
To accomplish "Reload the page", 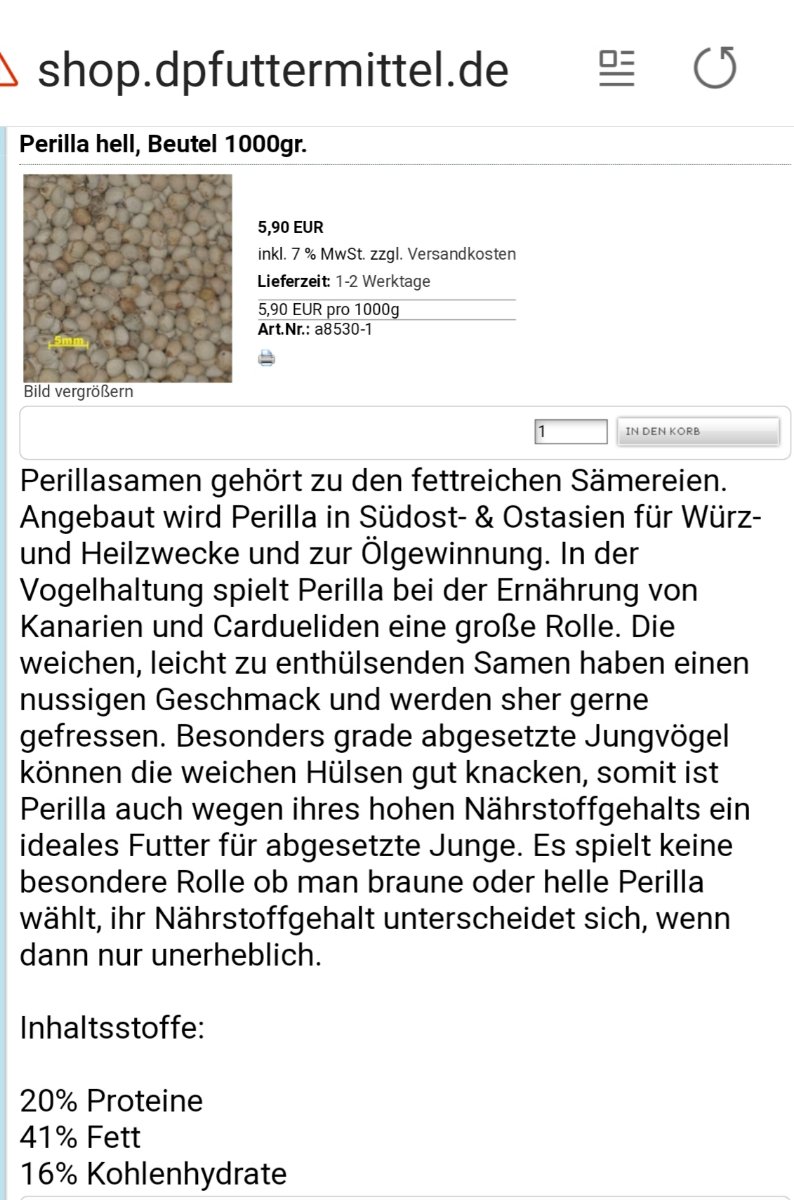I will [715, 68].
